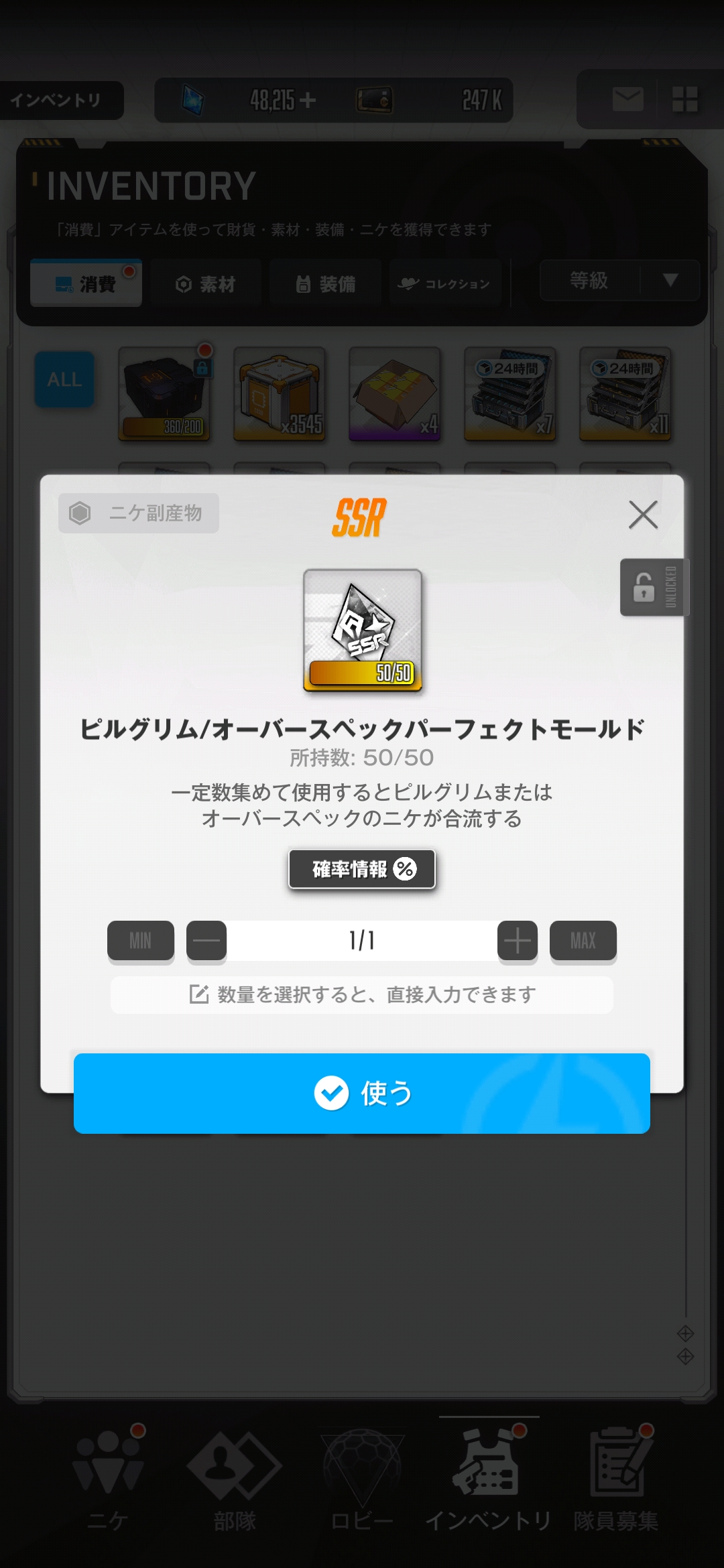724x1568 pixels.
Task: Use the mold with 使う button
Action: (362, 1093)
